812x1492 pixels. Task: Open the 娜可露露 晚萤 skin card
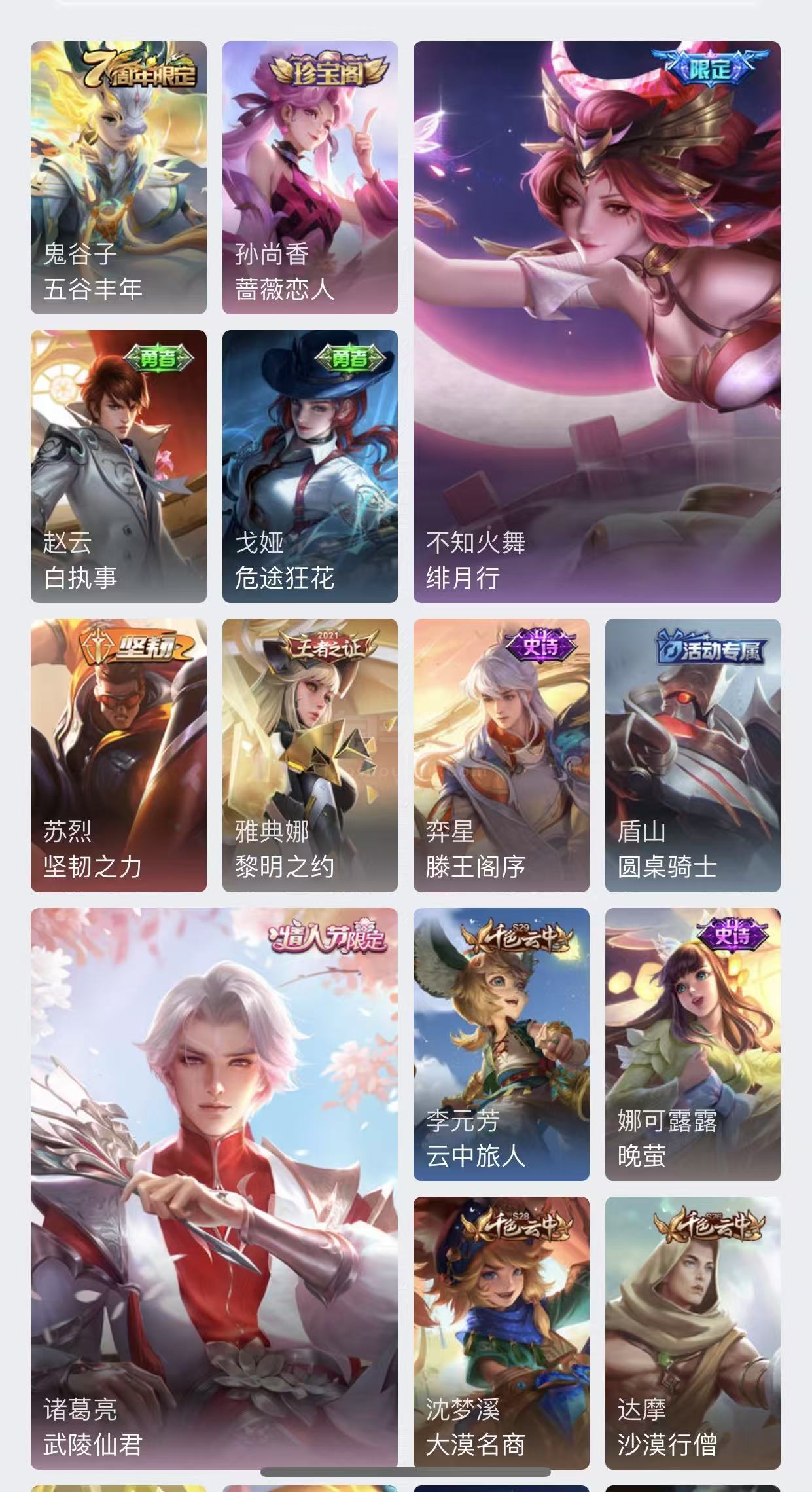point(693,1044)
